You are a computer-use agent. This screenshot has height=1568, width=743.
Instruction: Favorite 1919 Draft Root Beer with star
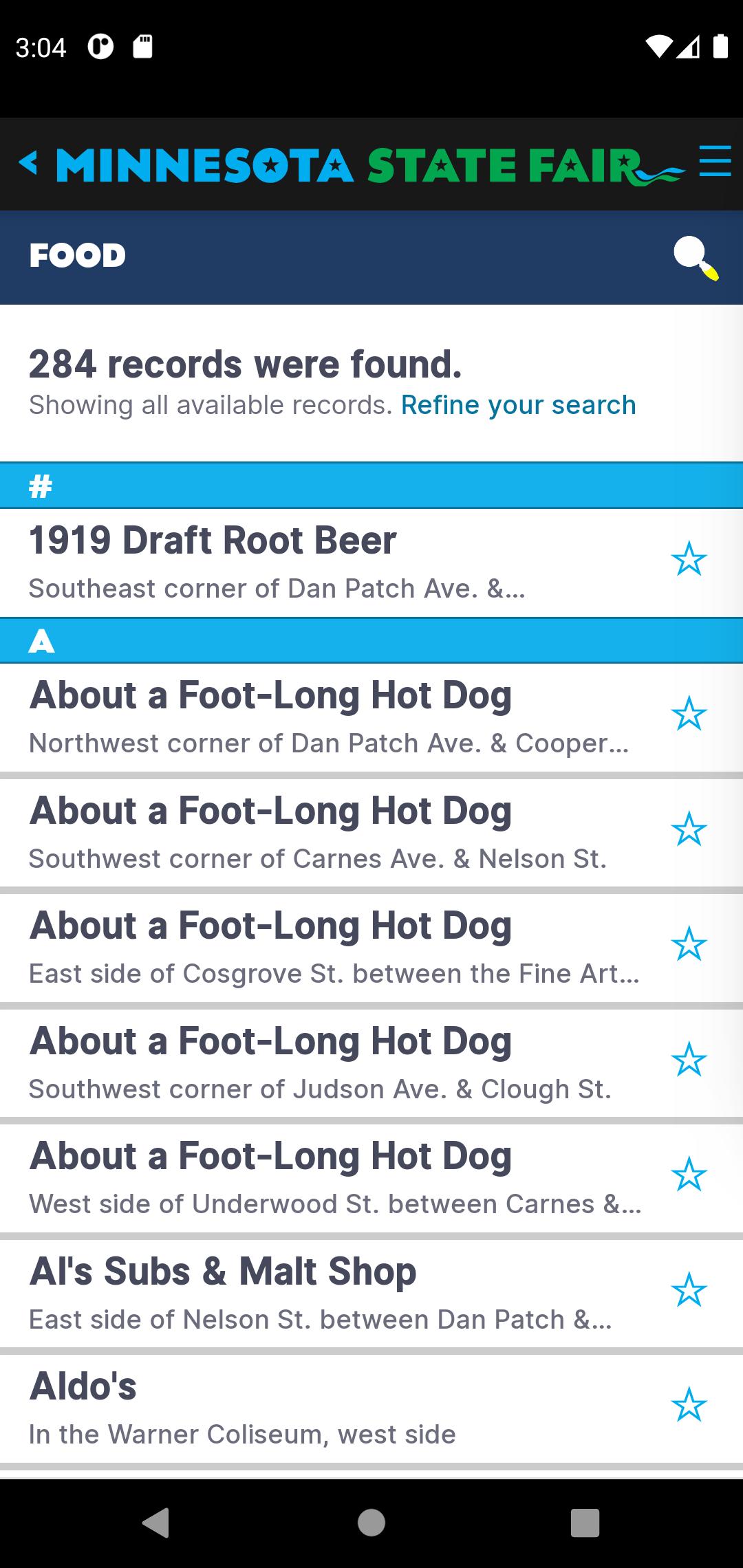[x=689, y=559]
